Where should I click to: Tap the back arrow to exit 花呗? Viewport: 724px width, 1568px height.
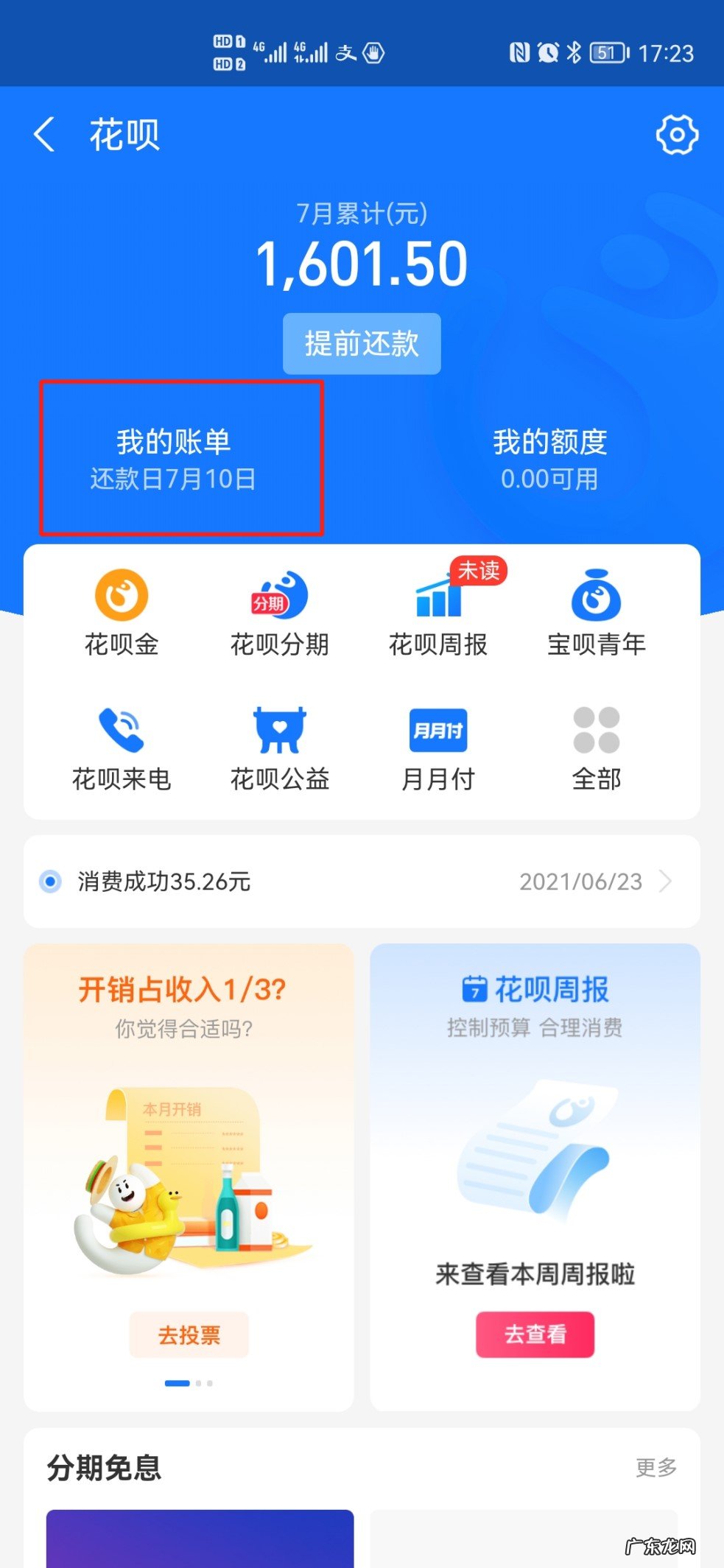[45, 134]
